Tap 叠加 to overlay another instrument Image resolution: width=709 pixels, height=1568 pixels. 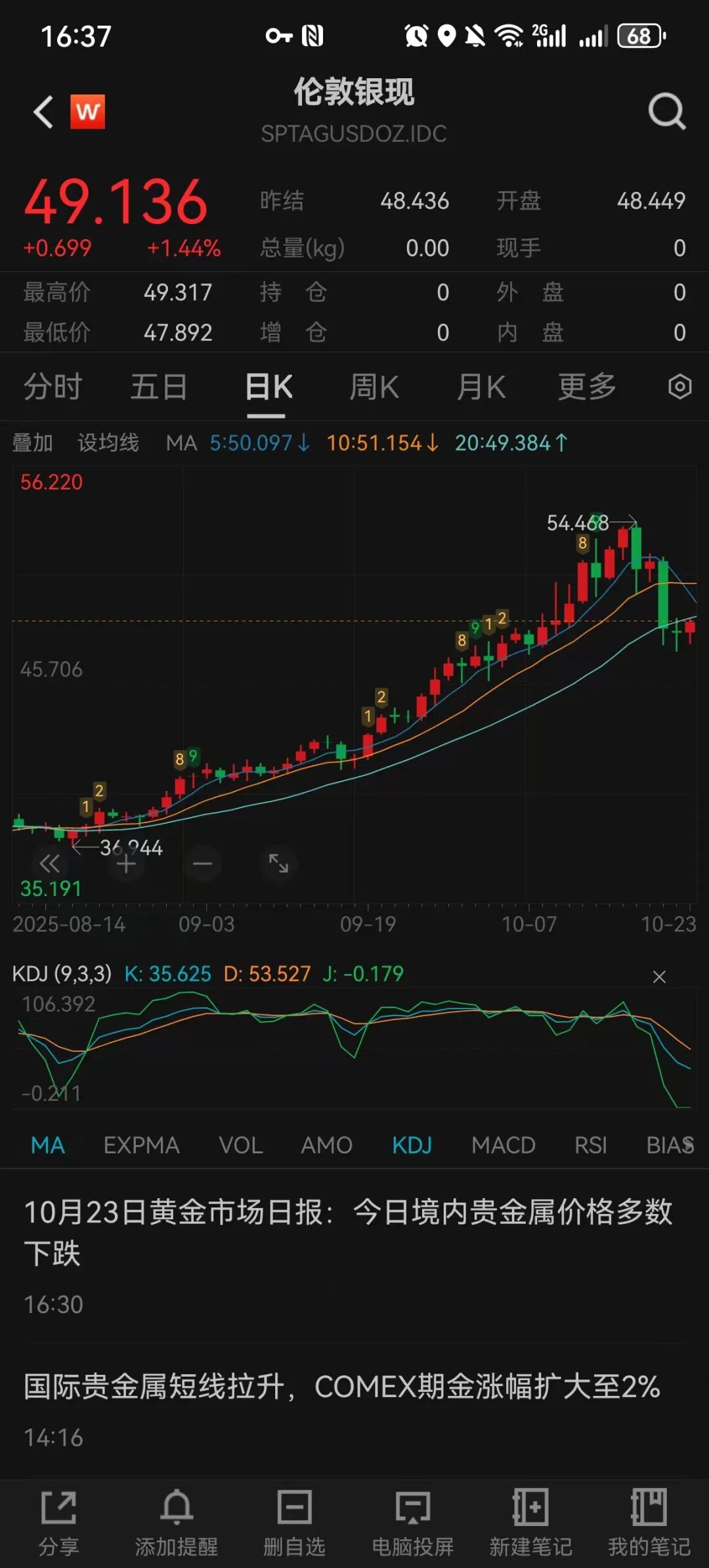click(x=32, y=443)
